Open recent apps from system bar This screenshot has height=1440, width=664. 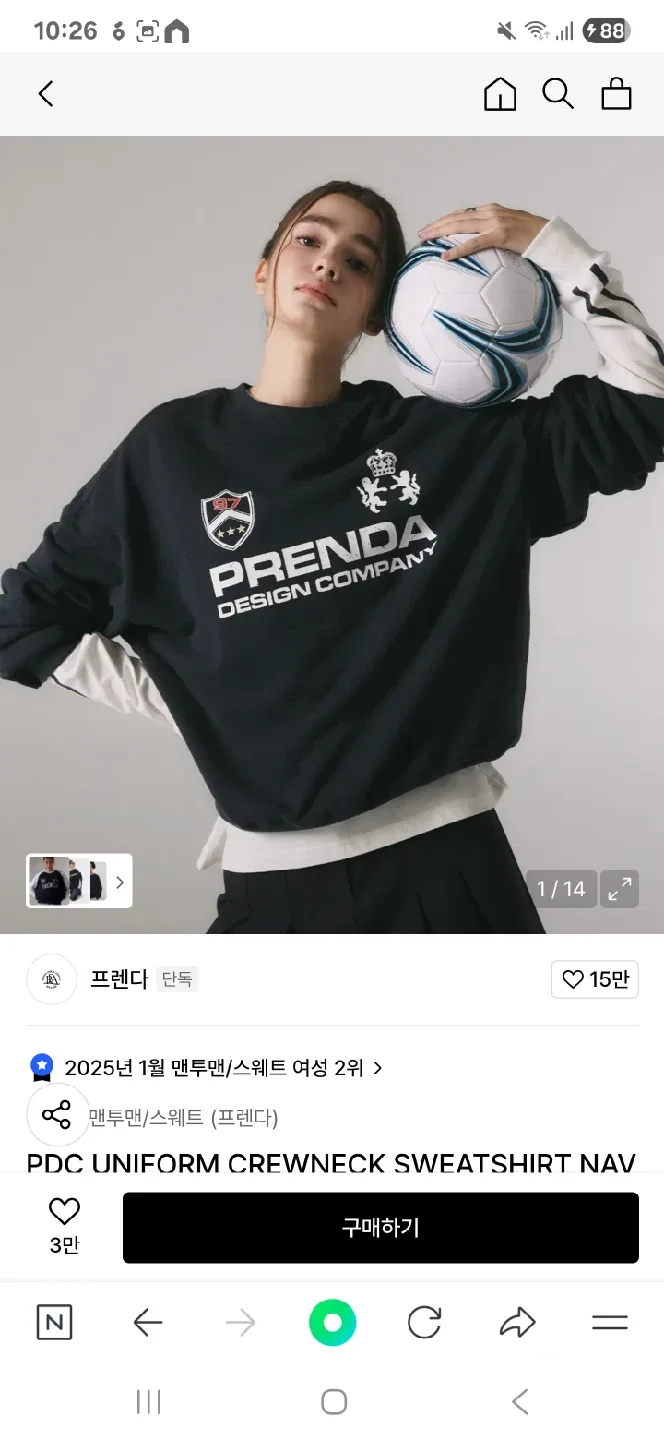point(148,1402)
